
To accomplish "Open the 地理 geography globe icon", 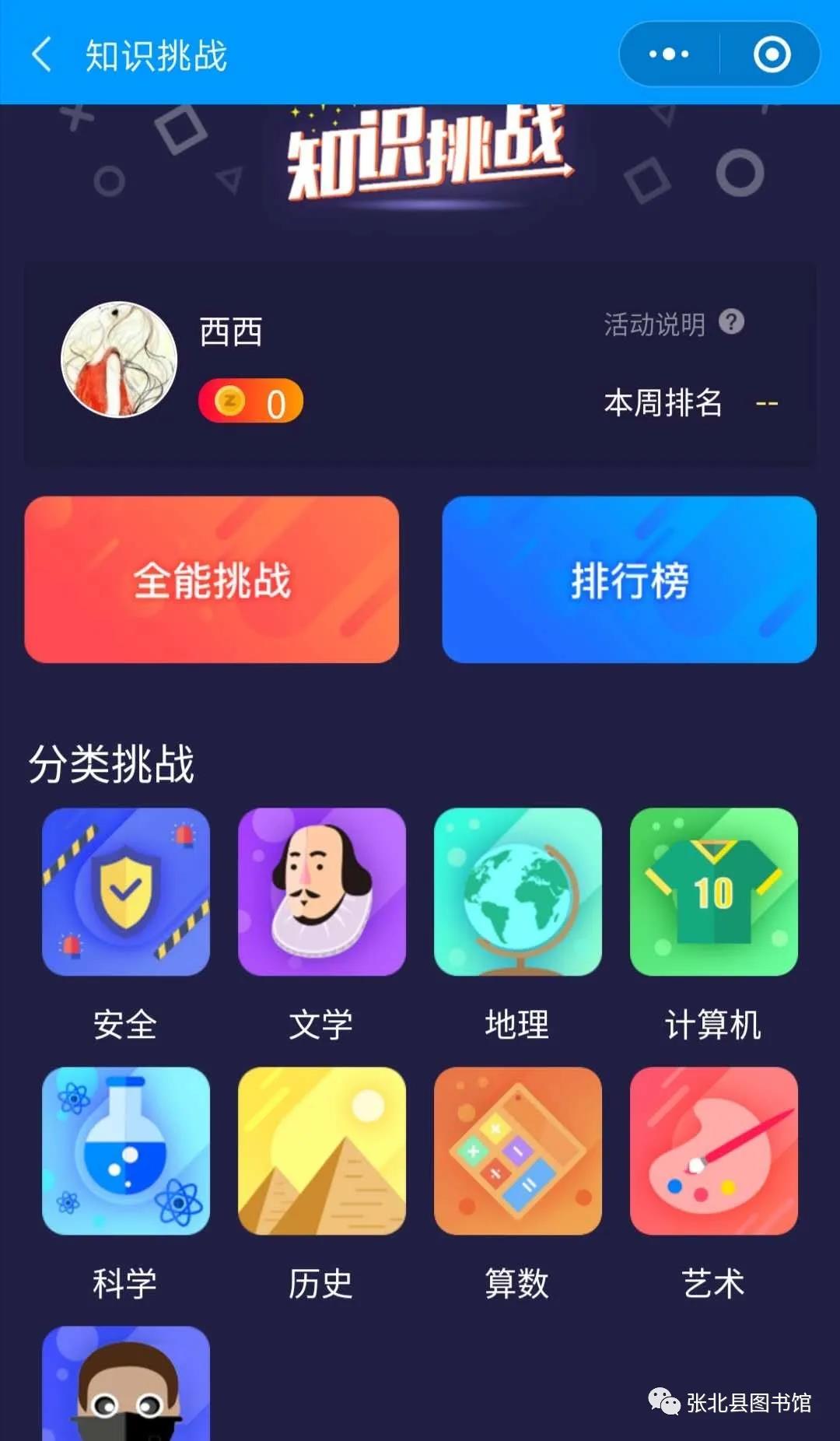I will tap(517, 892).
